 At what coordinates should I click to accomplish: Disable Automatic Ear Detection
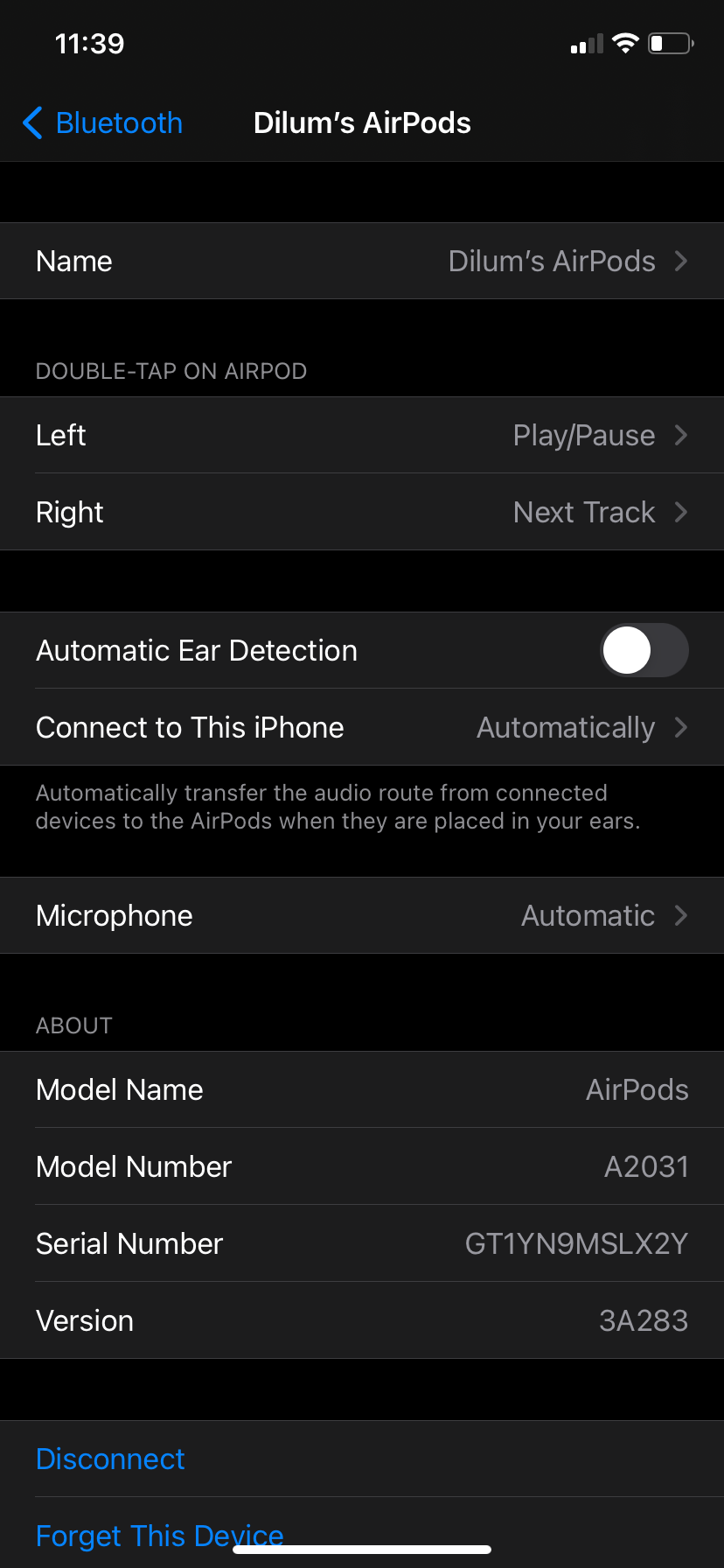click(644, 650)
